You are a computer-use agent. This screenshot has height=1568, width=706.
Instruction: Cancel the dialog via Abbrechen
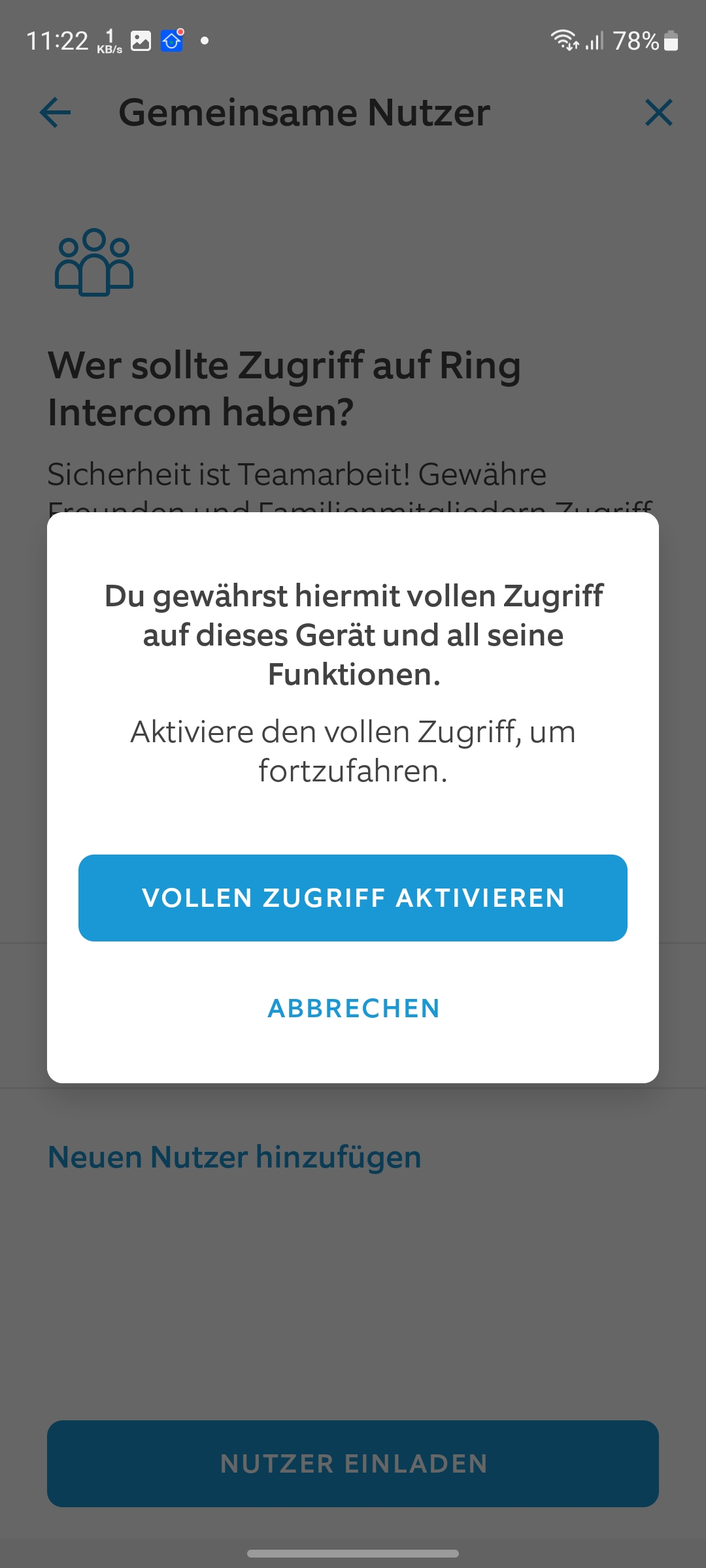(353, 1008)
